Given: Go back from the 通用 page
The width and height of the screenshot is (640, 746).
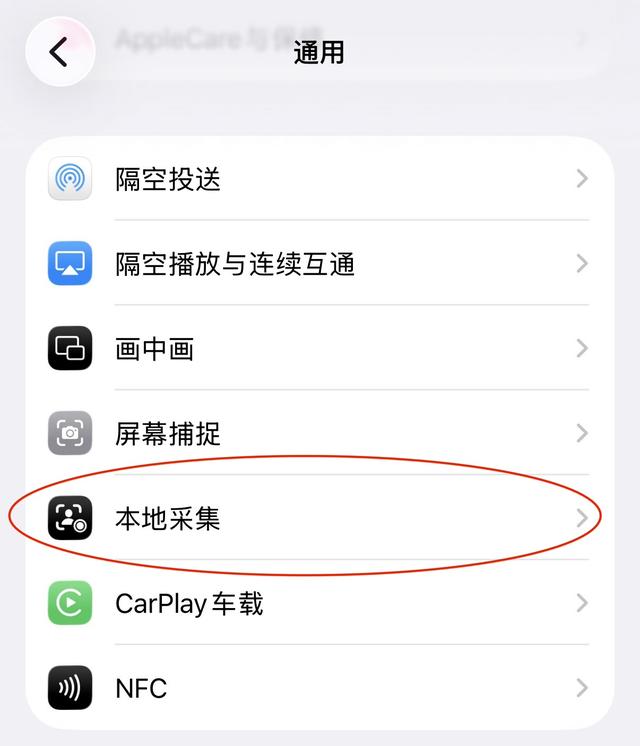Looking at the screenshot, I should click(60, 52).
